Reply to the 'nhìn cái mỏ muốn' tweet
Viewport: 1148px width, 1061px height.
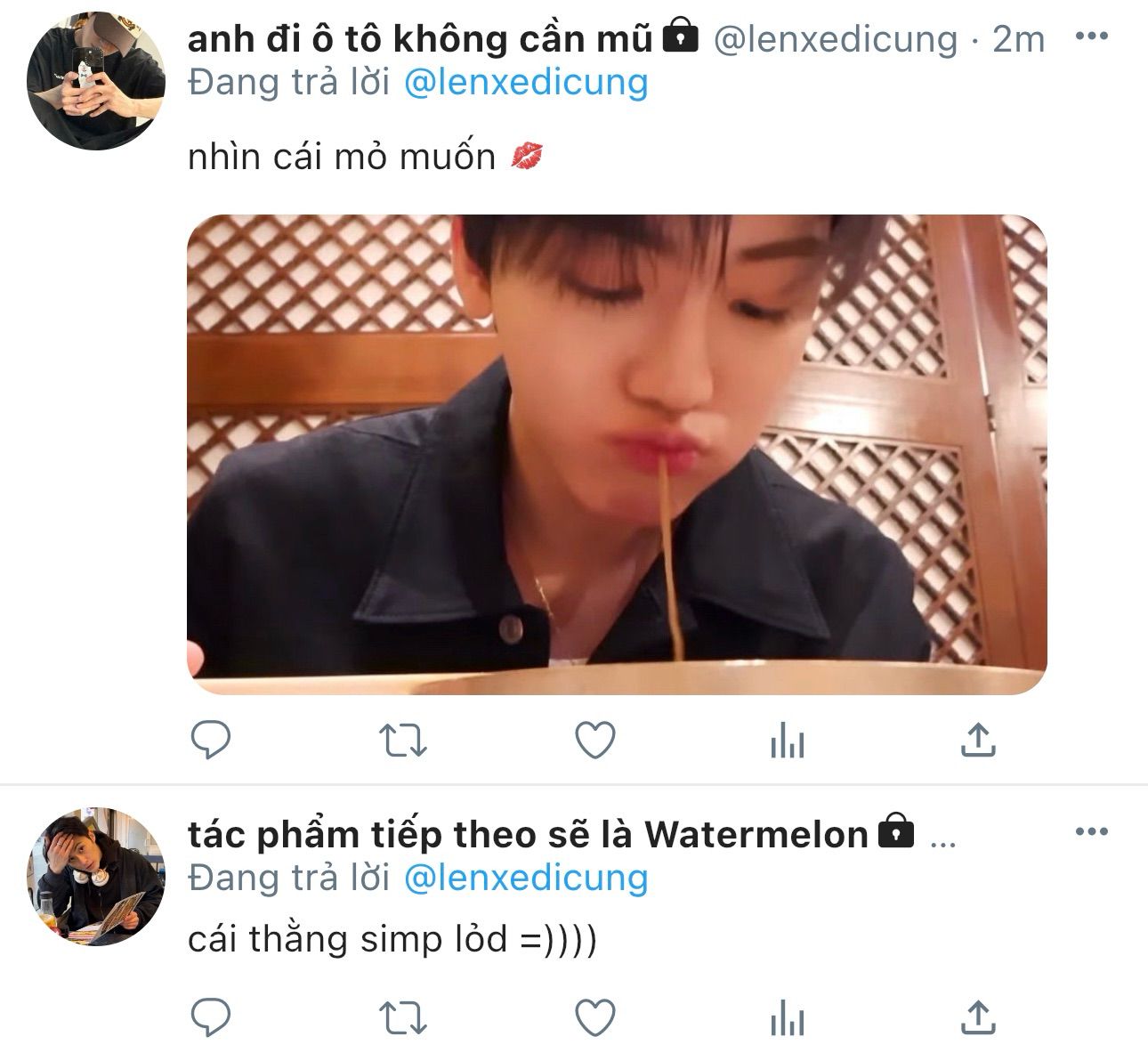click(x=211, y=741)
